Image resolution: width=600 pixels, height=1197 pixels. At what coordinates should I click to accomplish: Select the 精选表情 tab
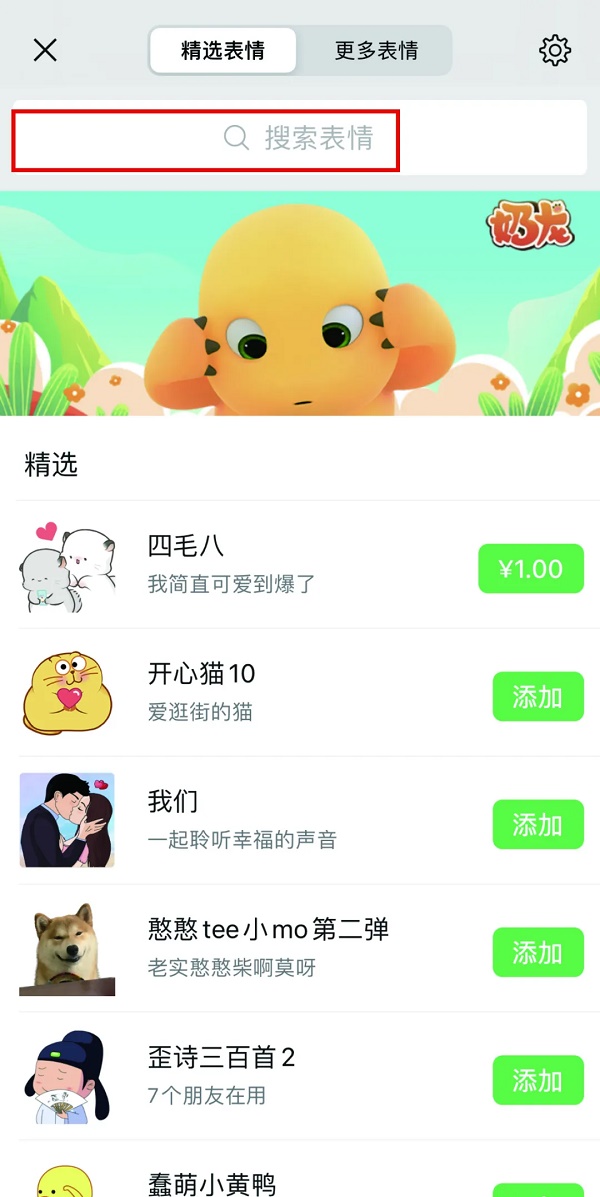(223, 51)
